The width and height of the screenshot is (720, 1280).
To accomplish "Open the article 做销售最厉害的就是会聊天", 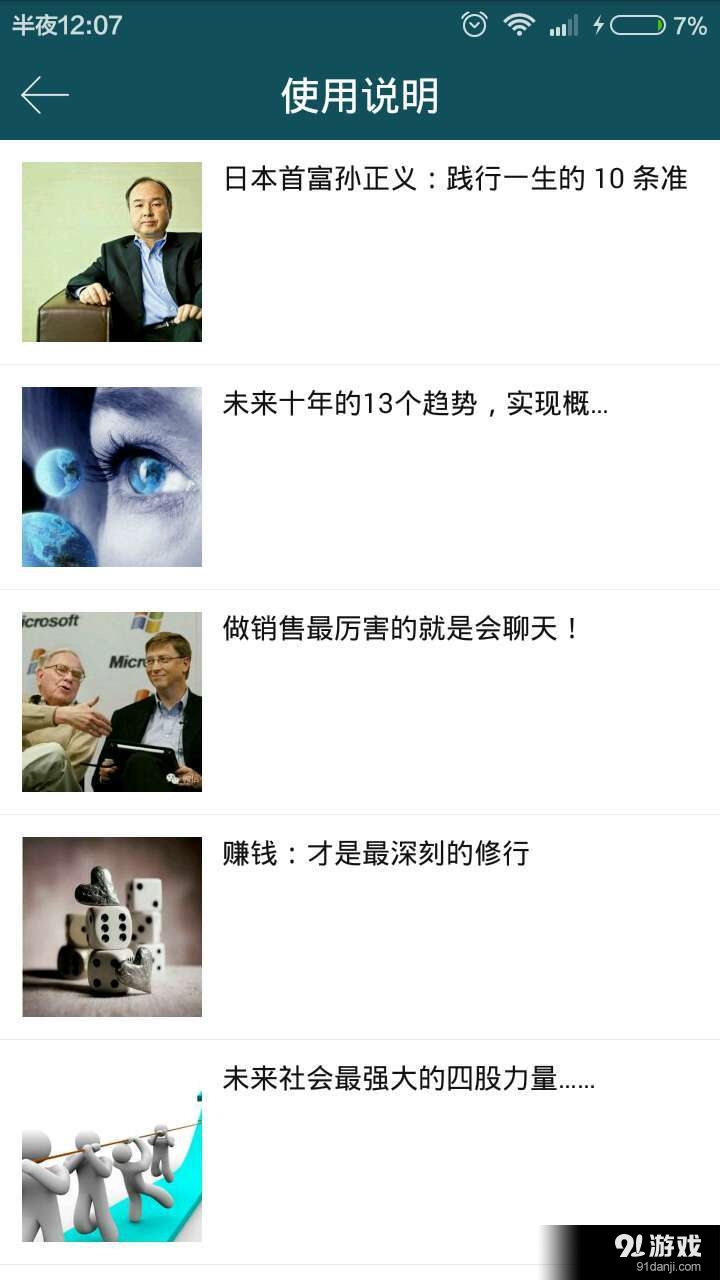I will pyautogui.click(x=400, y=629).
